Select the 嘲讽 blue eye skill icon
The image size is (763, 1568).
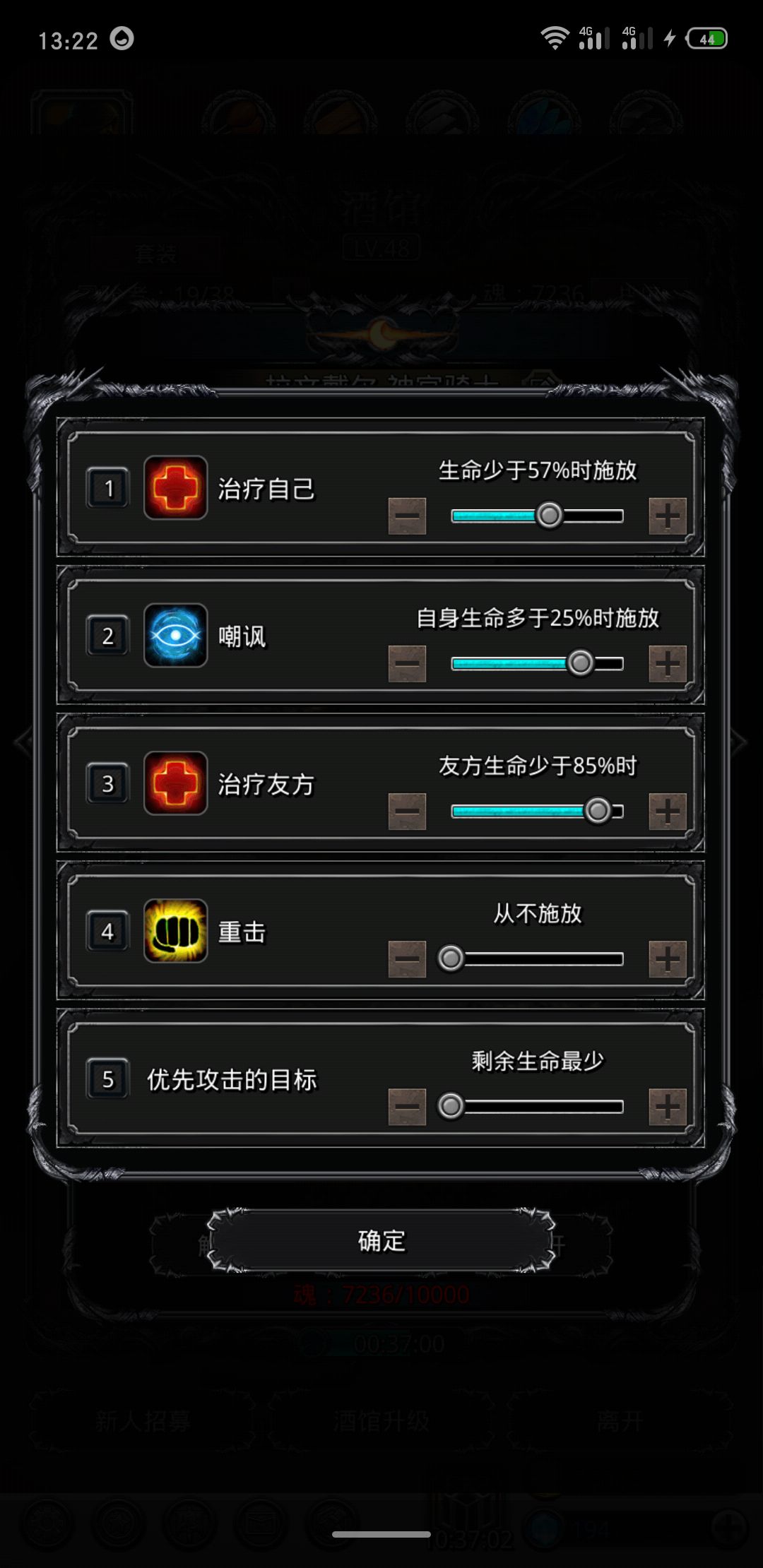177,636
